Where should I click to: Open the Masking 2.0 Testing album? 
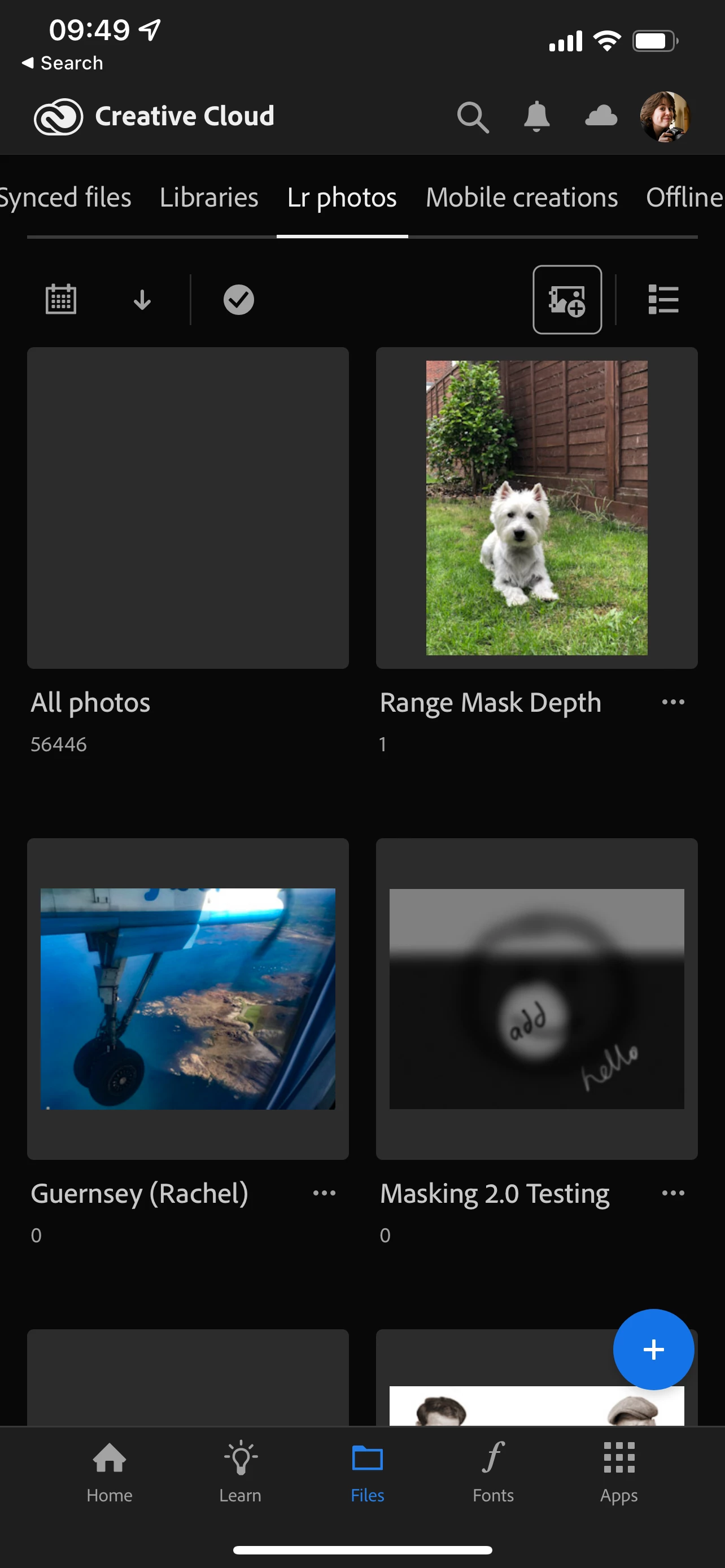[x=536, y=998]
